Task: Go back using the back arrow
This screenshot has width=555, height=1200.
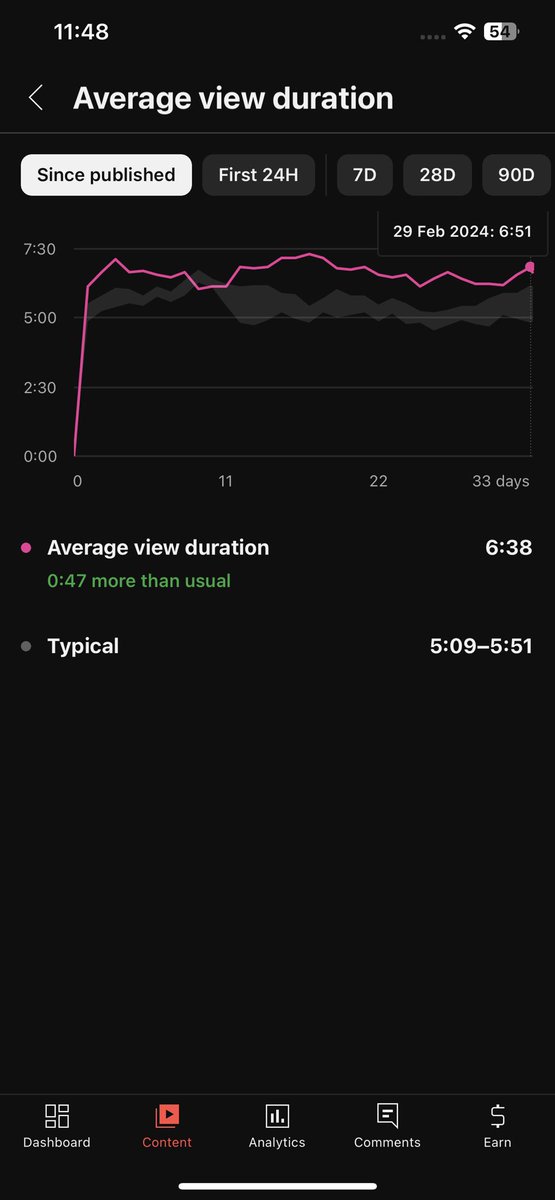Action: coord(36,98)
